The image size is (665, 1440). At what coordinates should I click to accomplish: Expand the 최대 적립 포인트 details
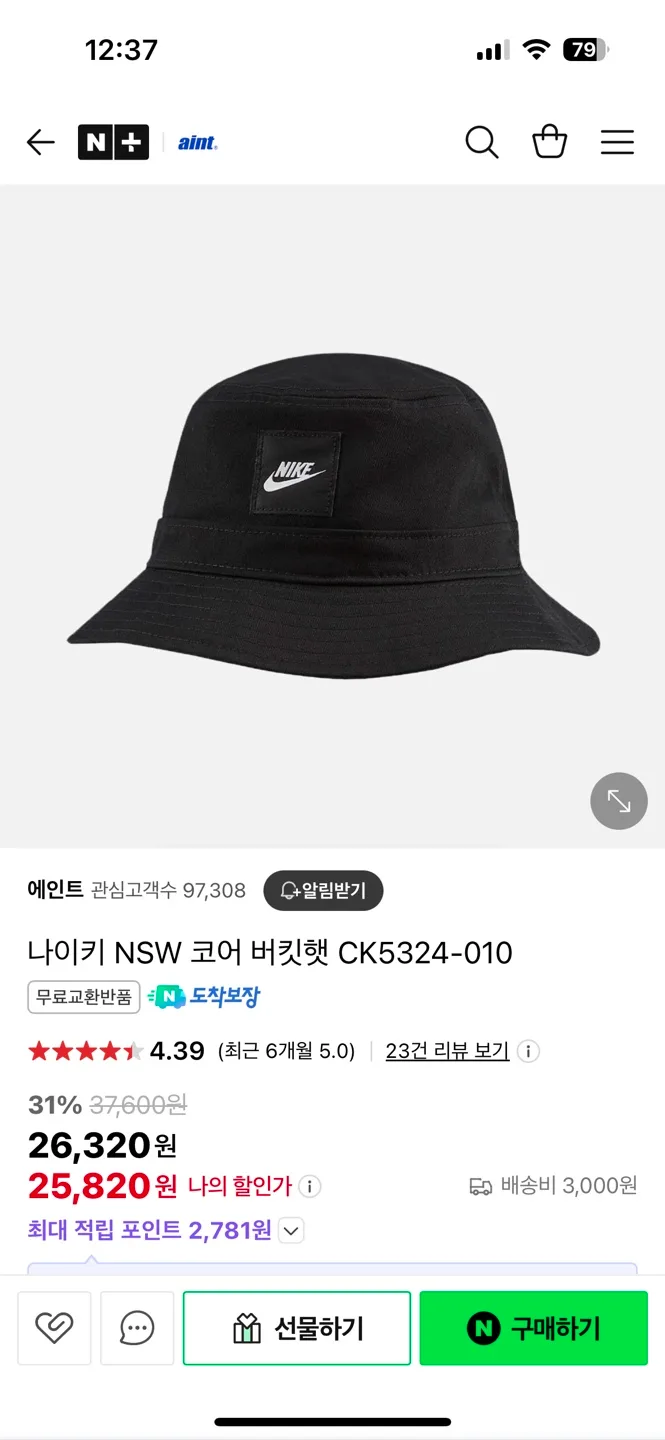291,1231
